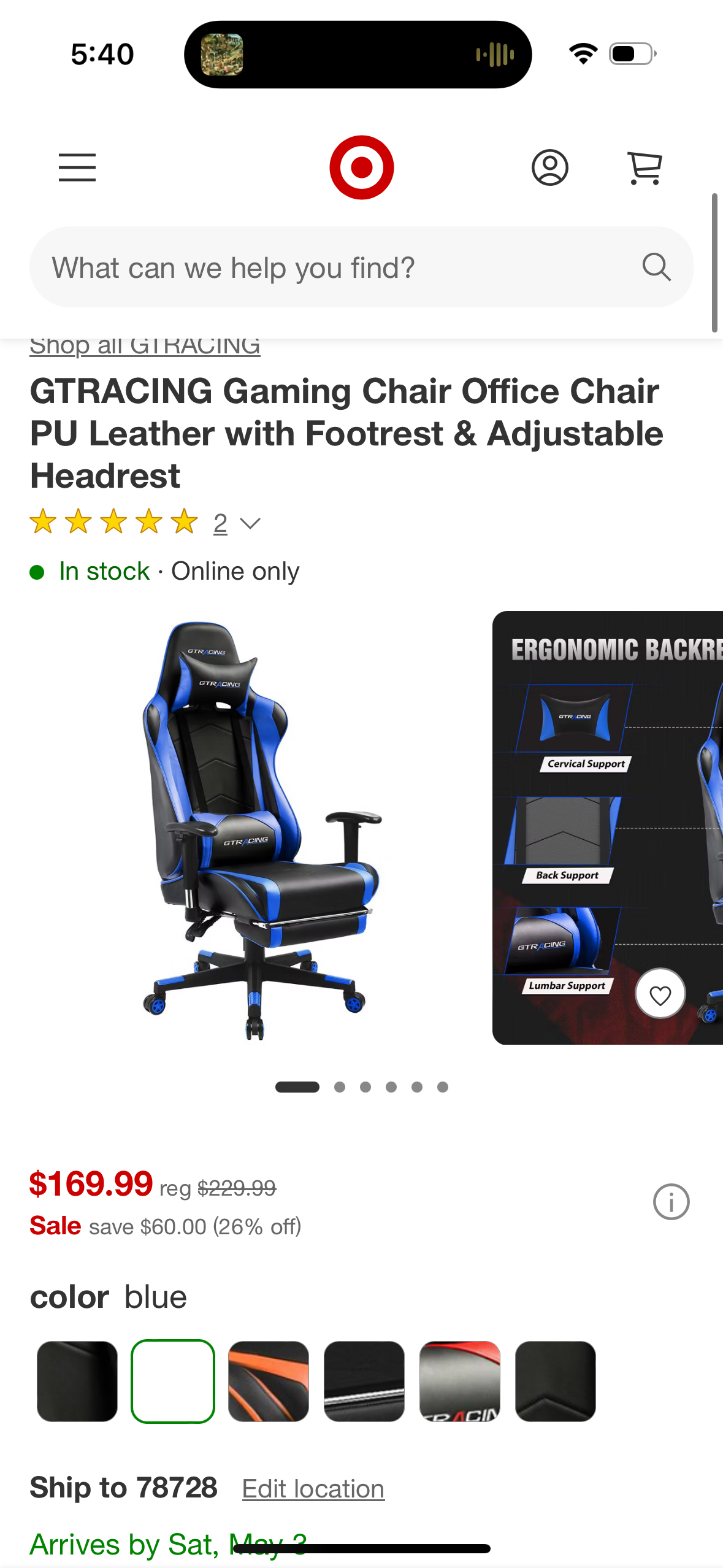
Task: Open the Shop all GTRACING link
Action: [145, 347]
